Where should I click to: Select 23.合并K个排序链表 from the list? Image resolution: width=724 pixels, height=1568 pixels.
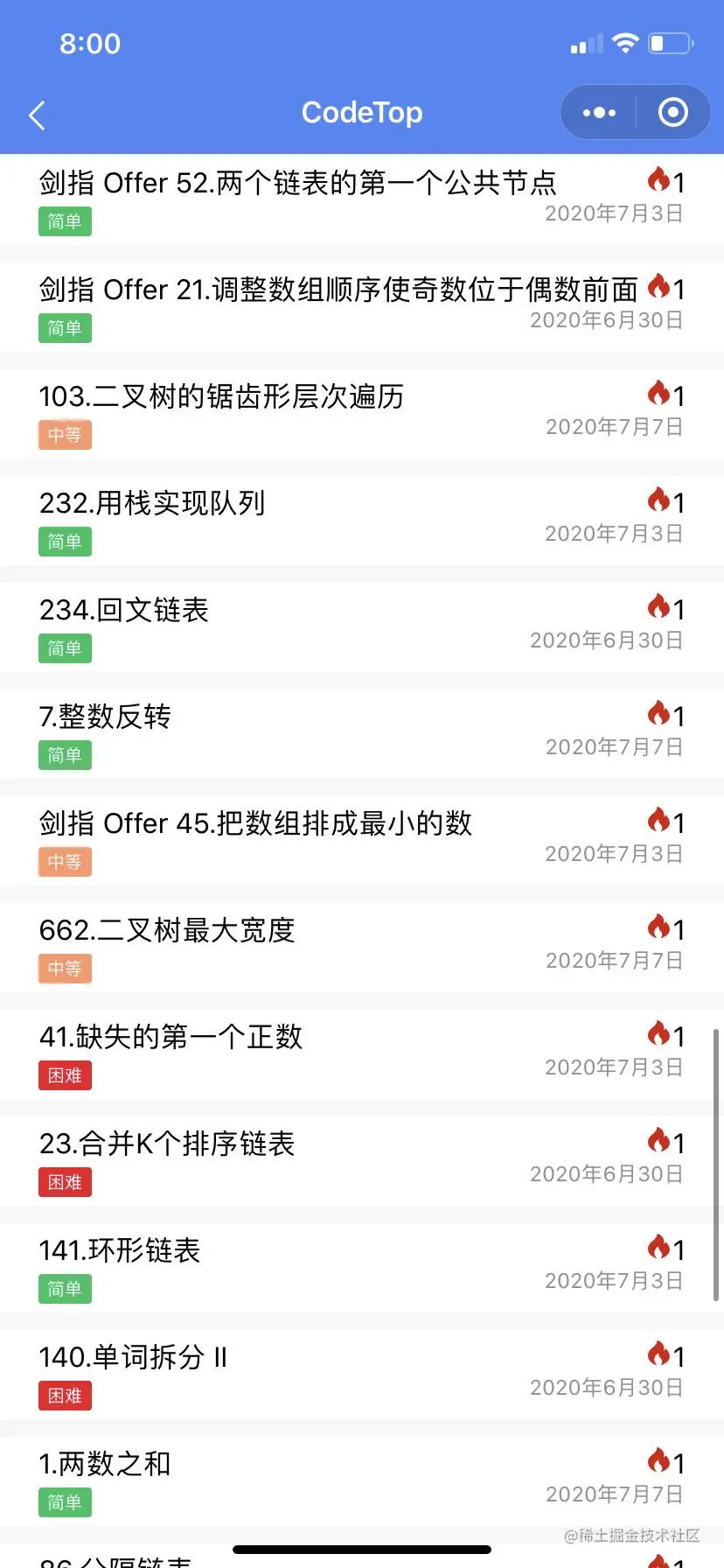coord(167,1144)
